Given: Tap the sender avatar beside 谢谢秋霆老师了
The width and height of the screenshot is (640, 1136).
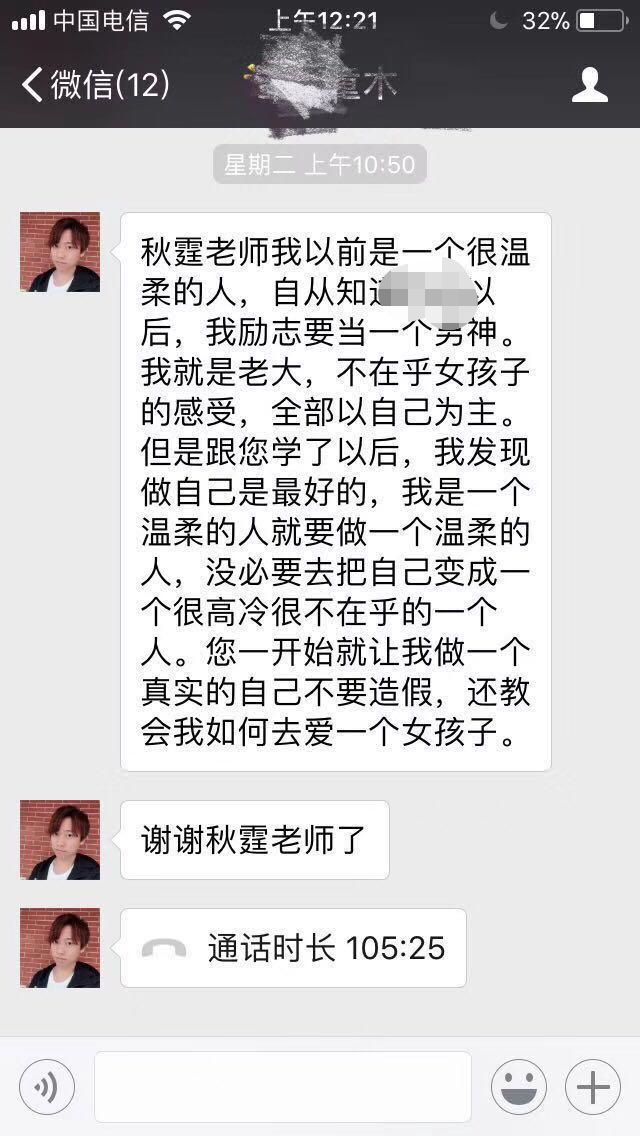Looking at the screenshot, I should coord(60,840).
